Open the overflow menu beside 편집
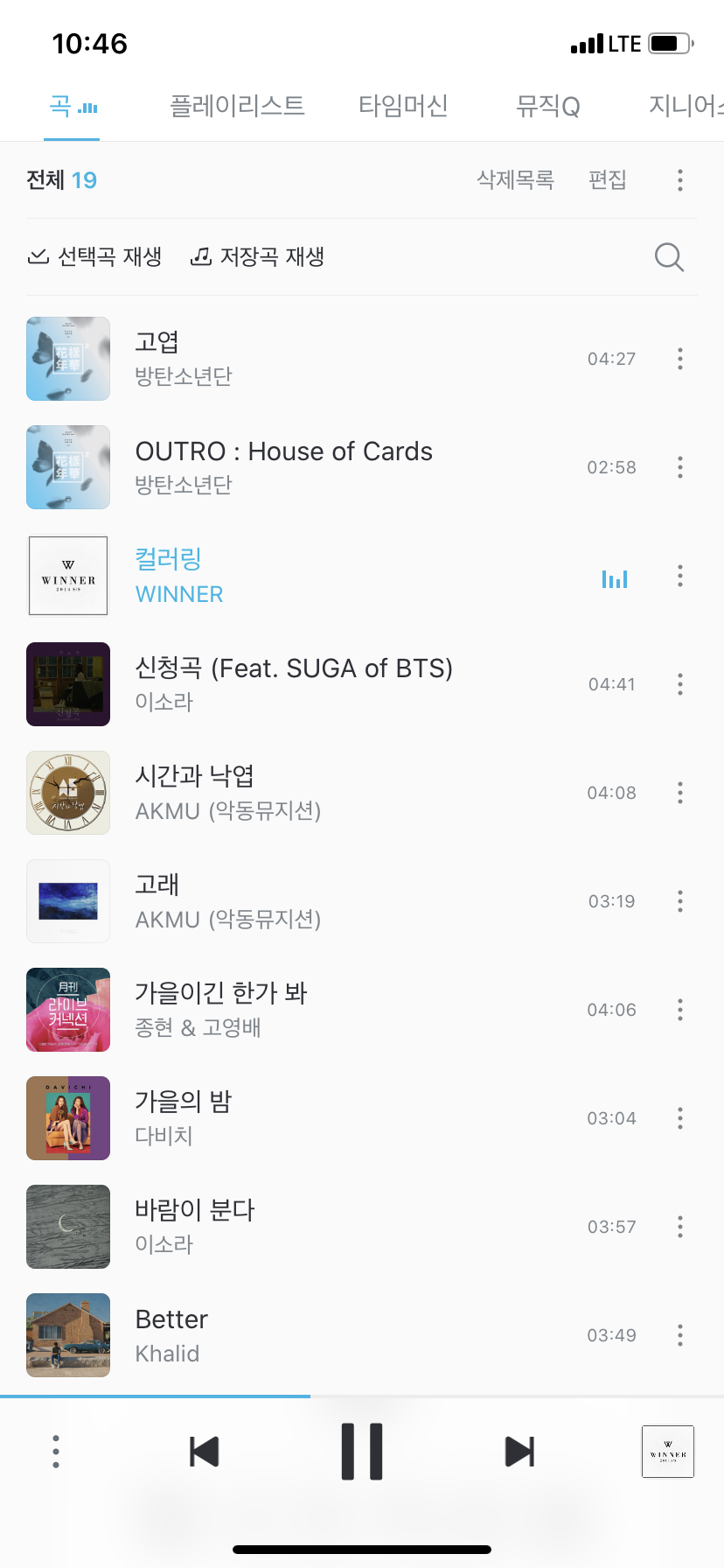Image resolution: width=724 pixels, height=1568 pixels. (x=680, y=180)
